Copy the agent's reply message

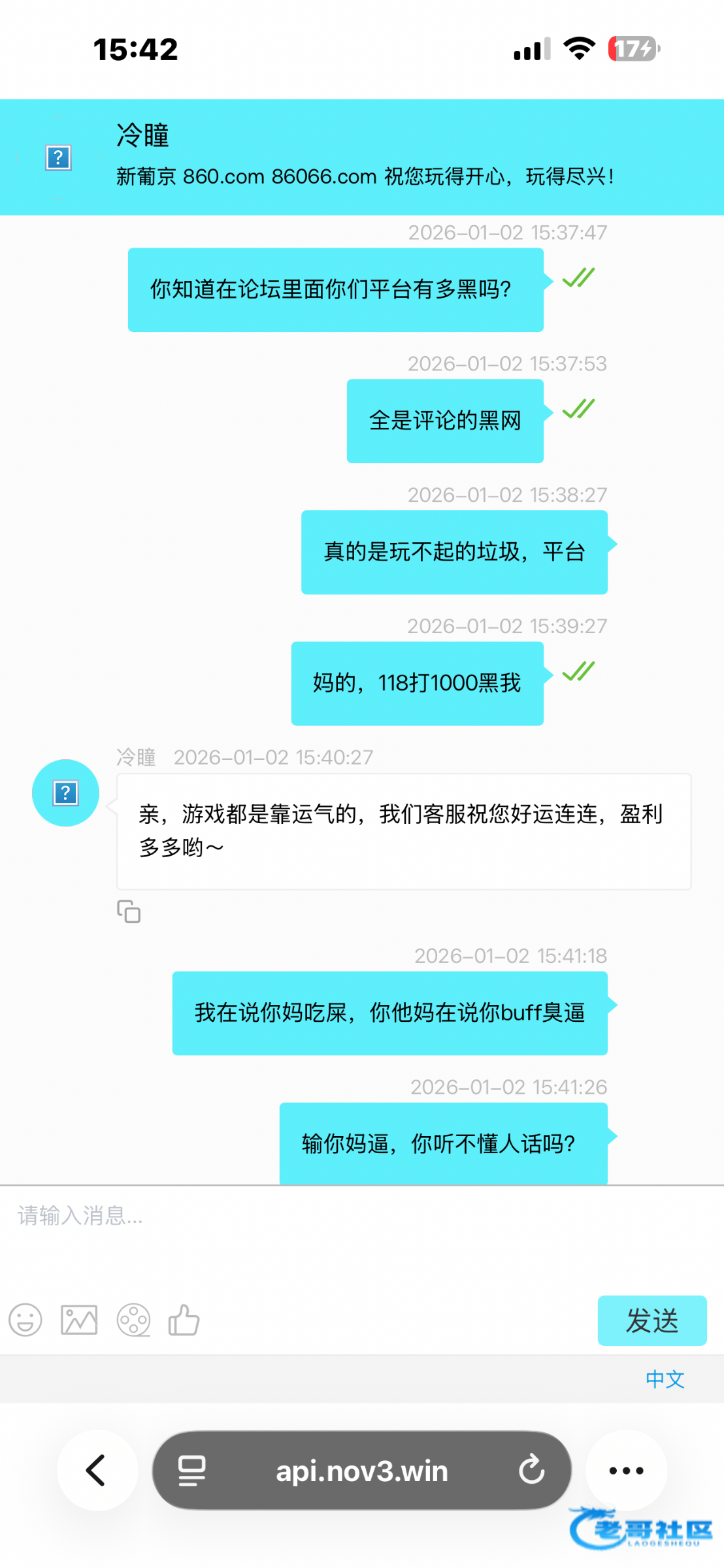point(129,911)
